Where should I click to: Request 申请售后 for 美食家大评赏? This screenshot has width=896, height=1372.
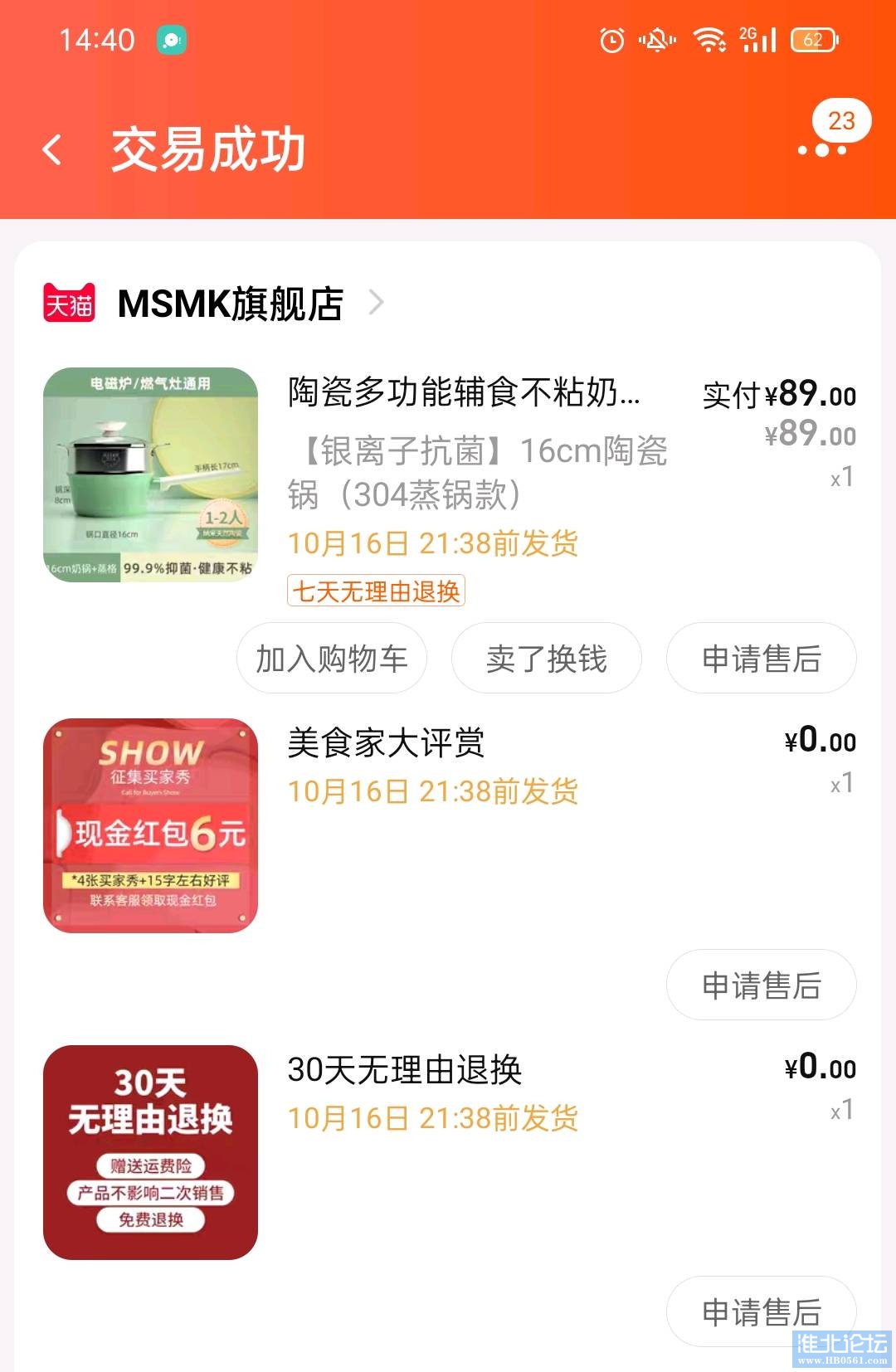pos(761,985)
